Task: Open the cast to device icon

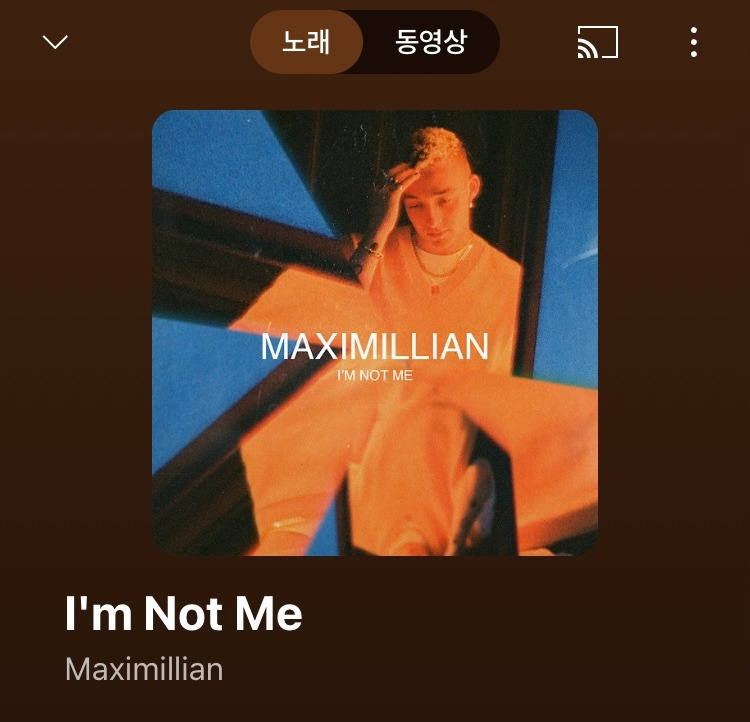Action: [x=598, y=42]
